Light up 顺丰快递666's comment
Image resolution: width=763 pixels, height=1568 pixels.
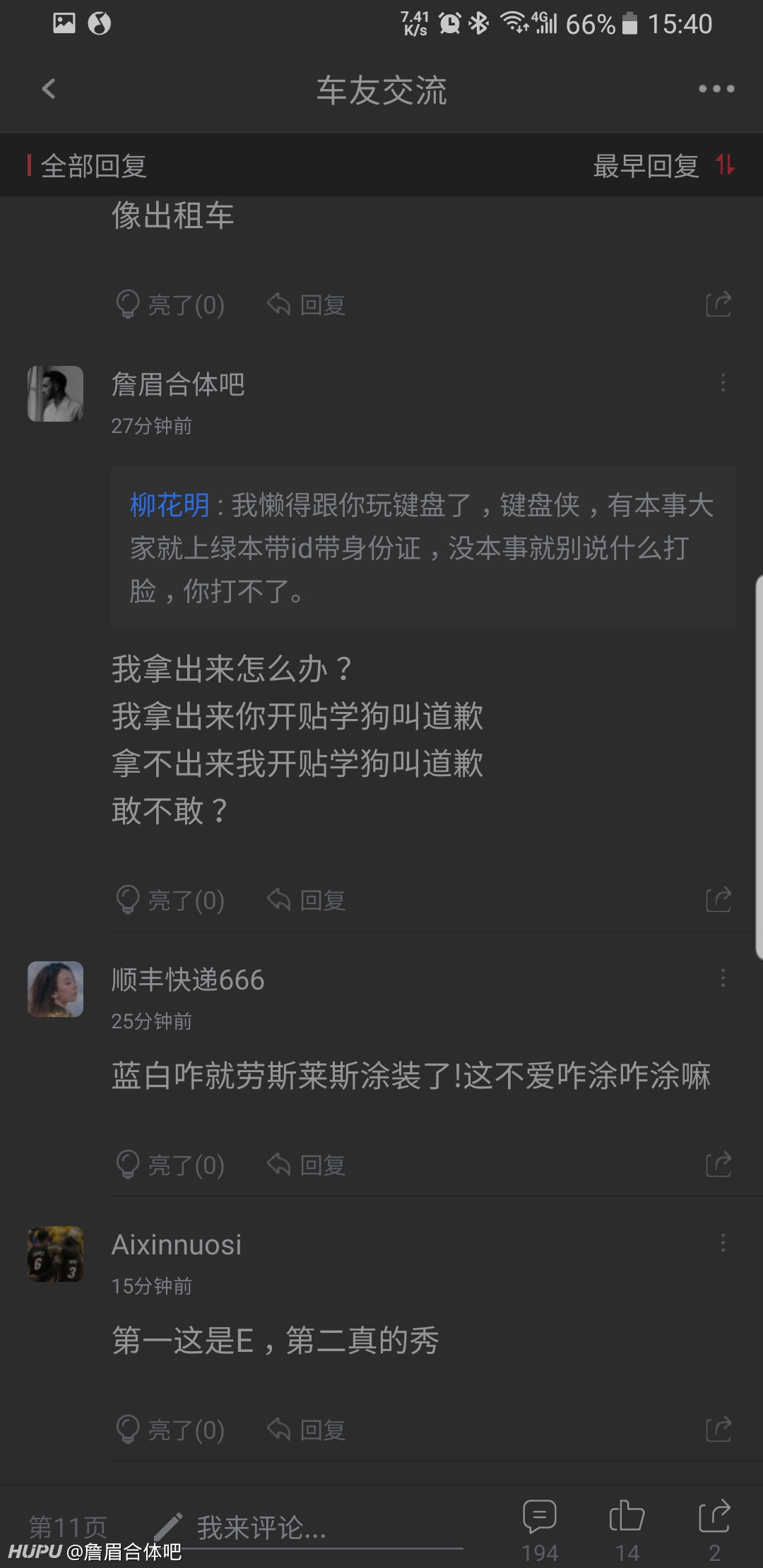(x=170, y=1165)
